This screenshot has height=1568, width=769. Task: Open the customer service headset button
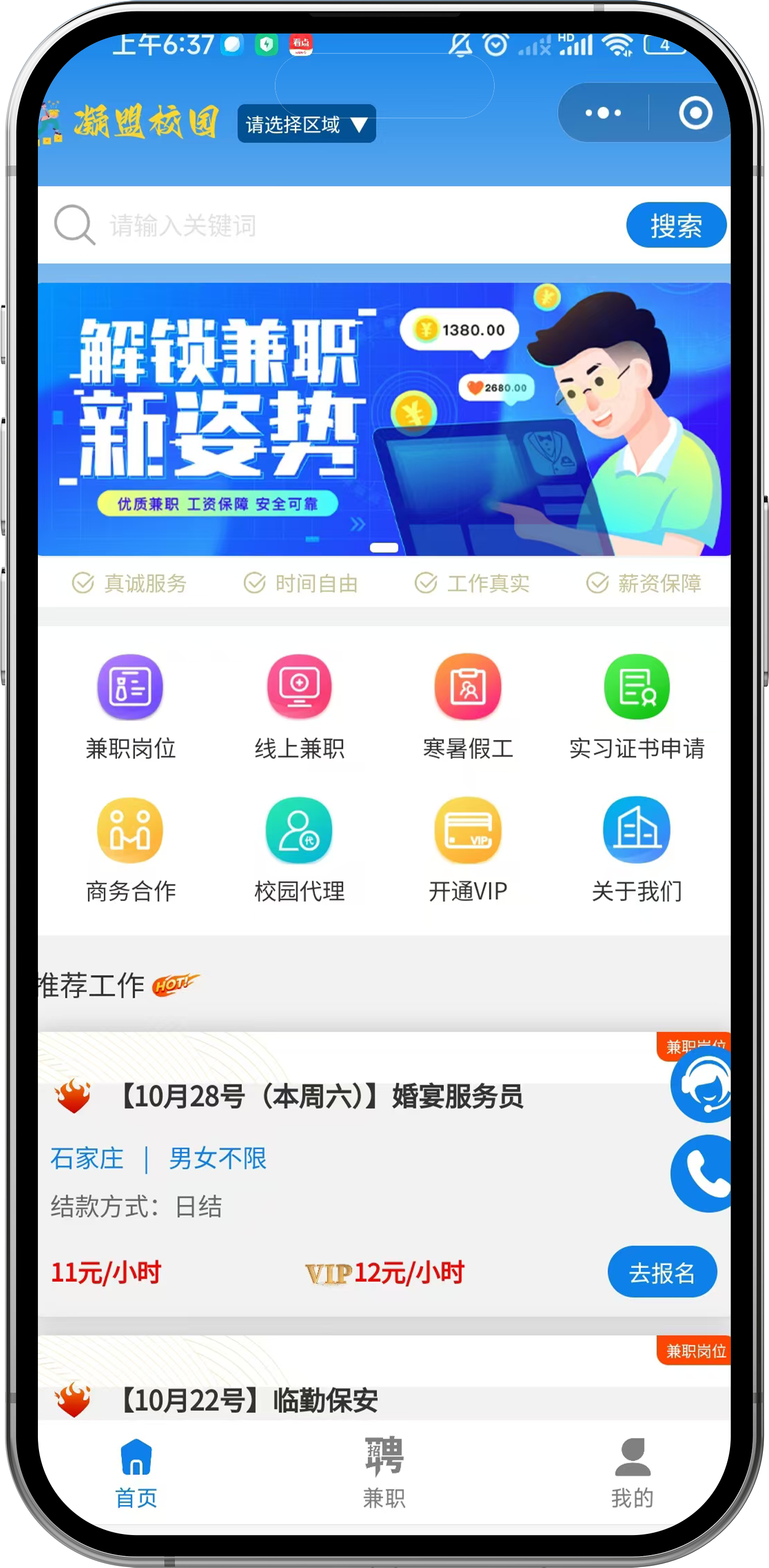702,1085
